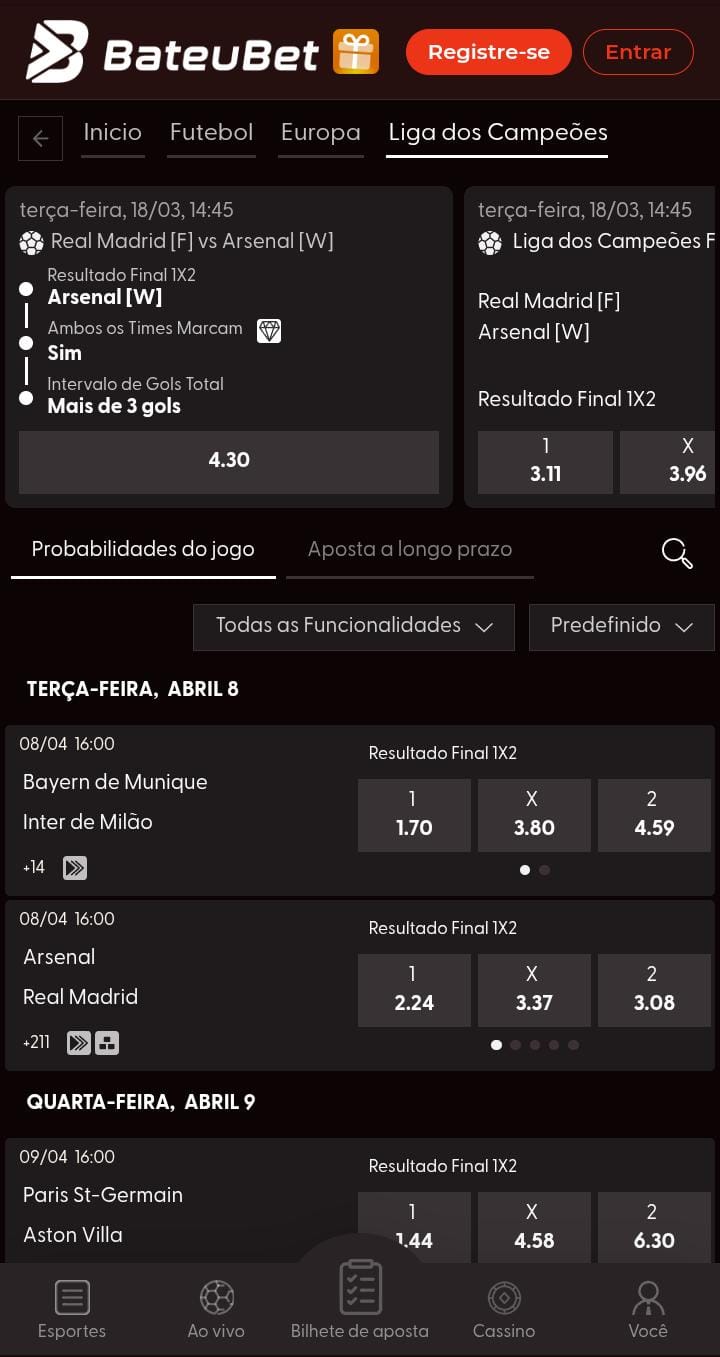Open the Cassino icon in bottom bar
This screenshot has width=720, height=1357.
(x=504, y=1297)
